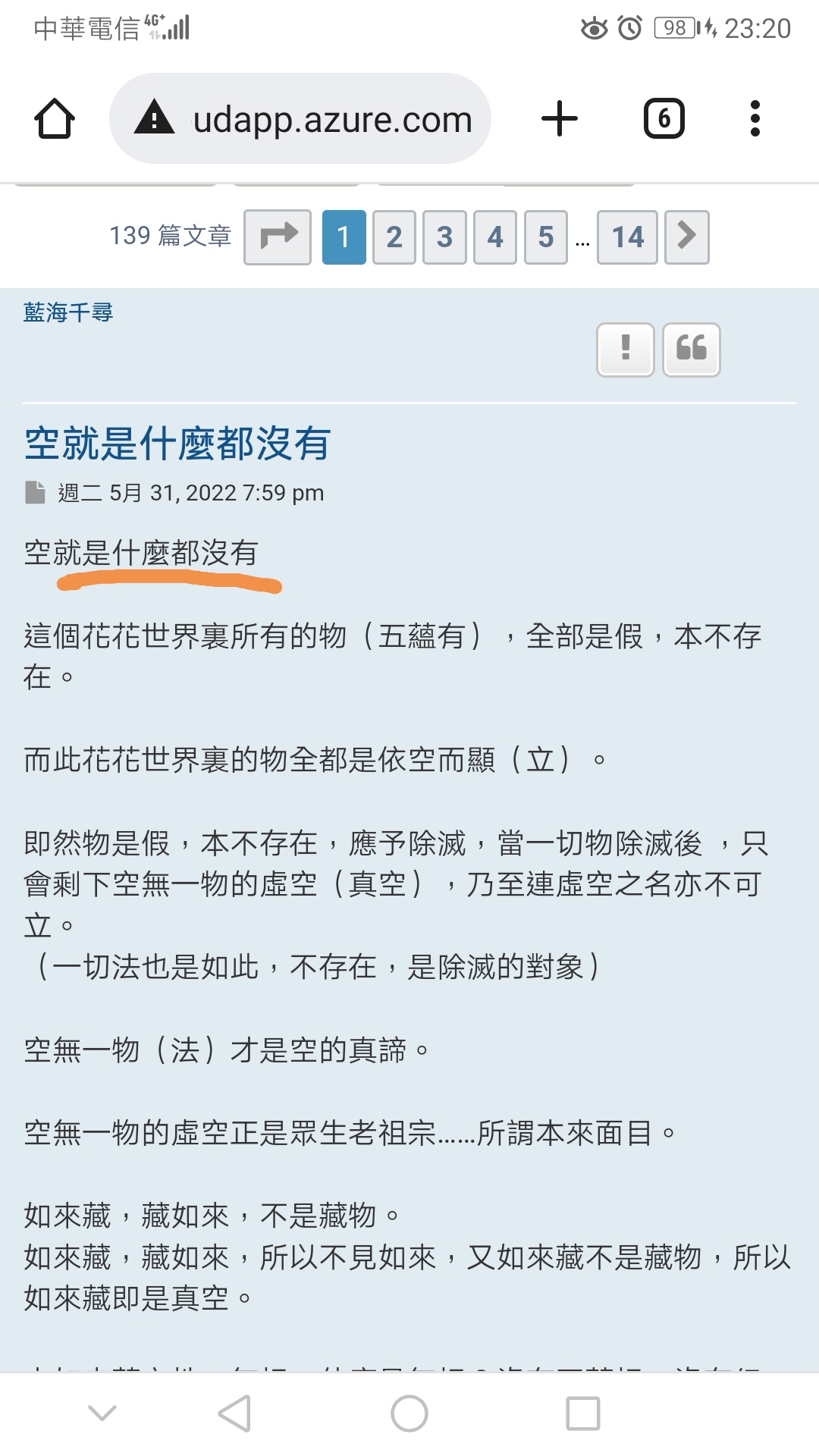Go to page 4 of the topic
Screen dimensions: 819x1456
coord(495,237)
